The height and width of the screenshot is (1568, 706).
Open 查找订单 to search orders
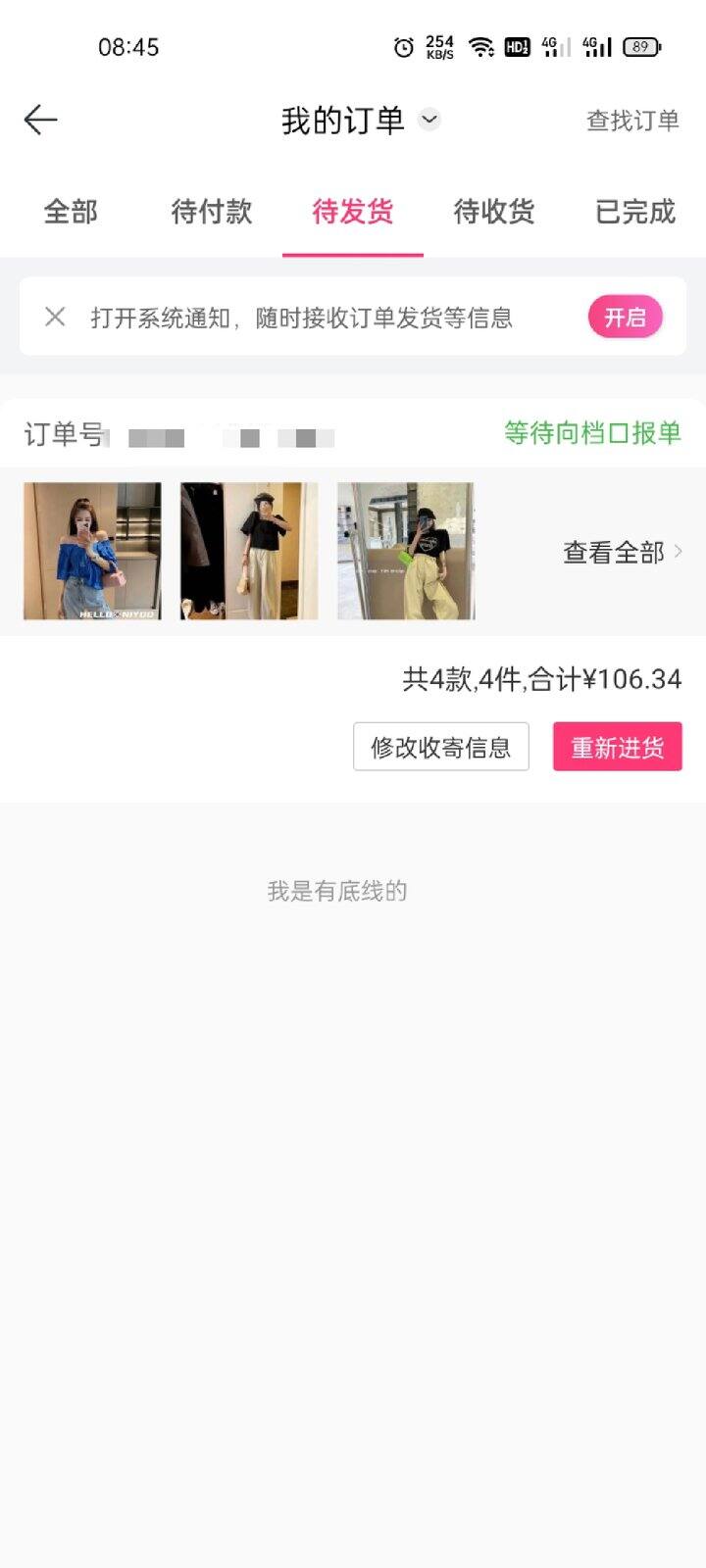pos(632,121)
